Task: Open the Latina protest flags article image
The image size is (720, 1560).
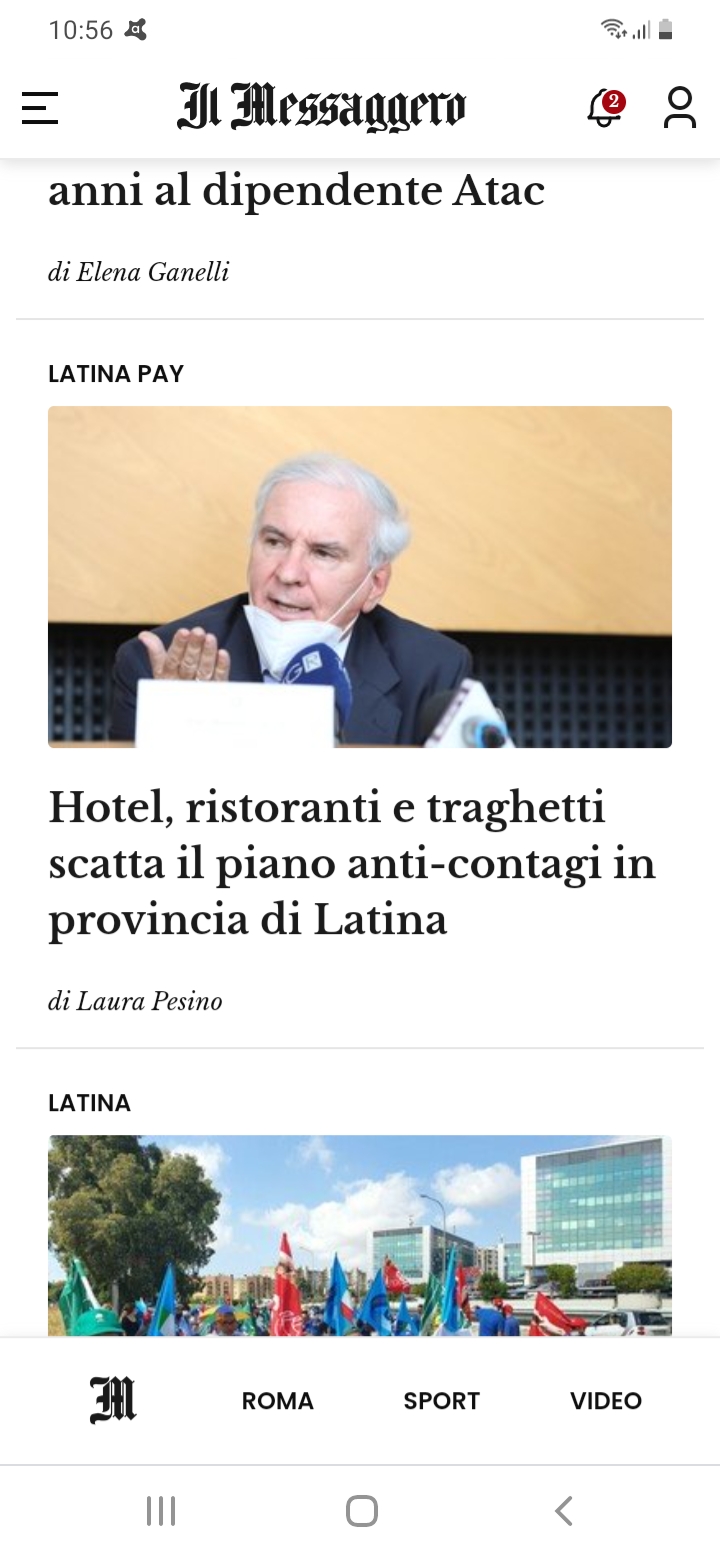Action: [x=360, y=1236]
